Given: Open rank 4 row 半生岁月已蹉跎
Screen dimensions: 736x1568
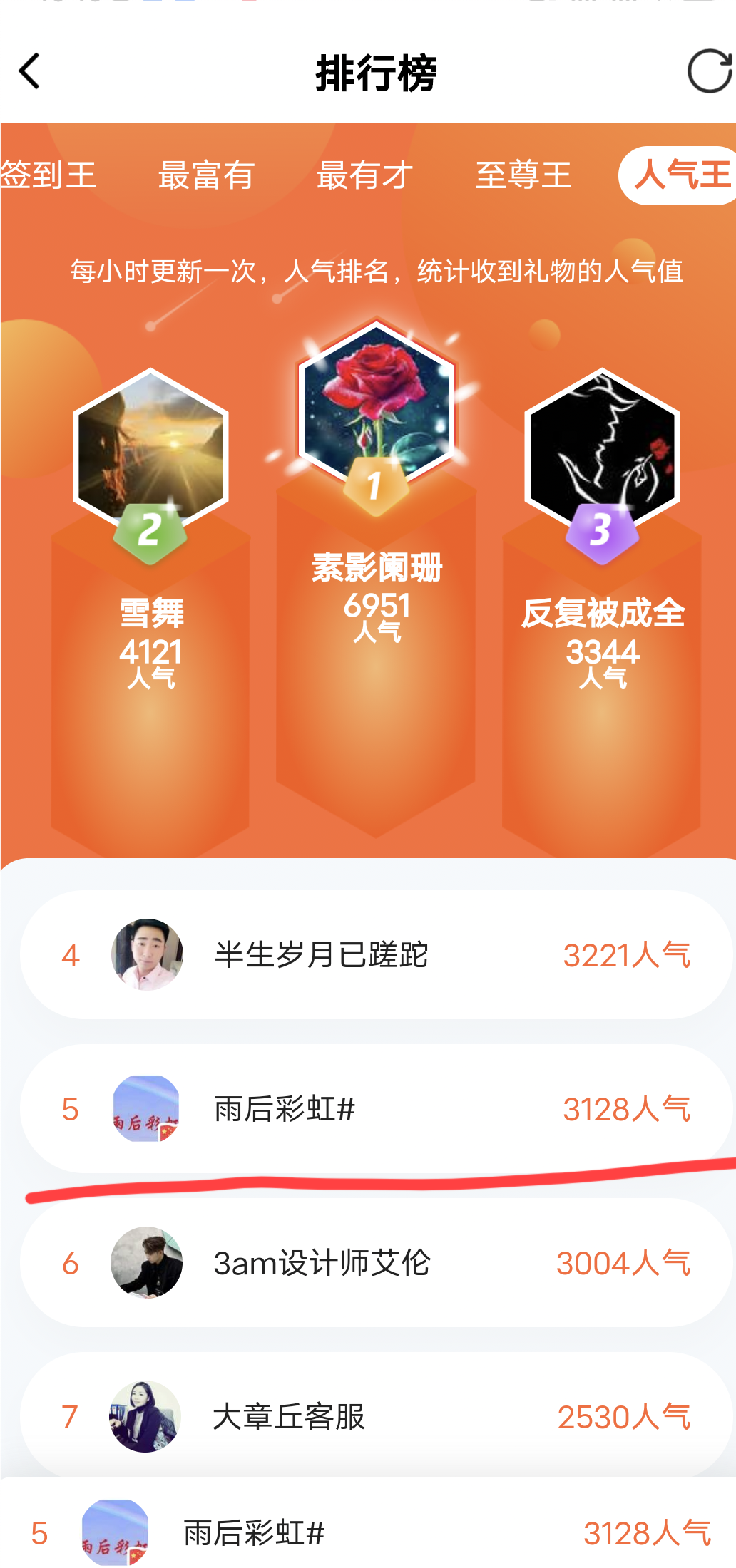Looking at the screenshot, I should click(x=376, y=955).
